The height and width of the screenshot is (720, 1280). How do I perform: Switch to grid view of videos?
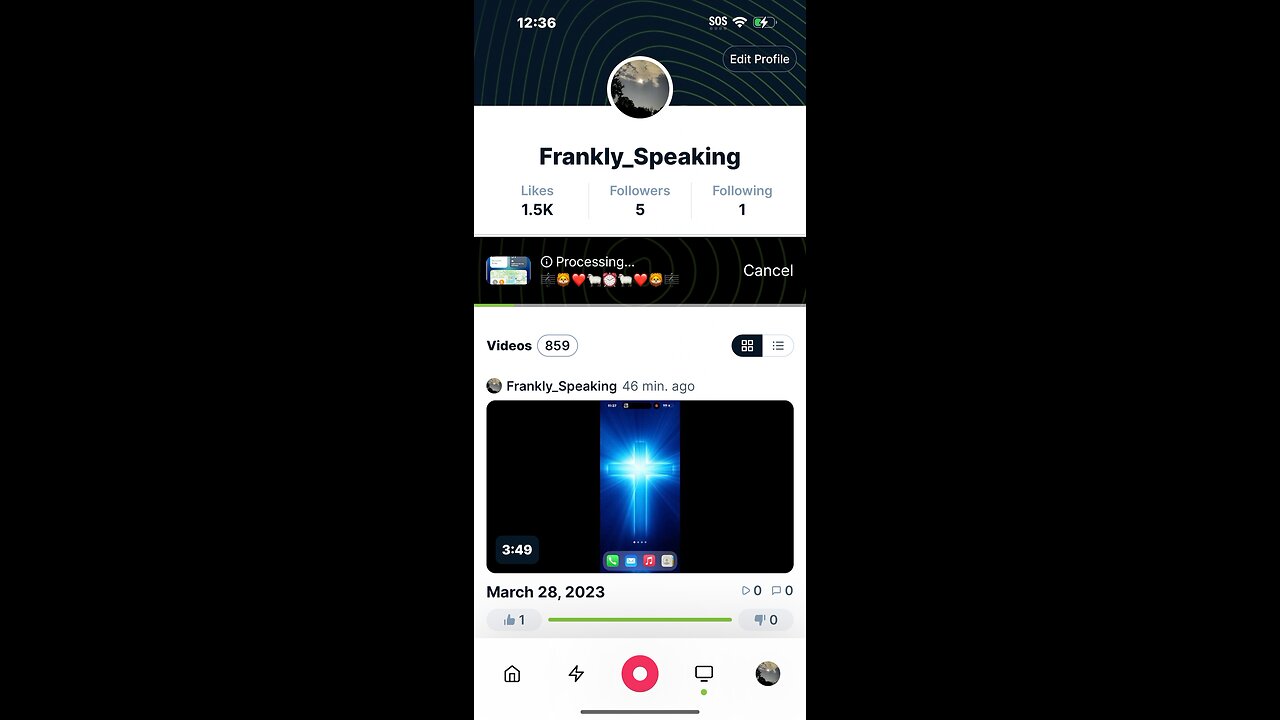click(747, 346)
